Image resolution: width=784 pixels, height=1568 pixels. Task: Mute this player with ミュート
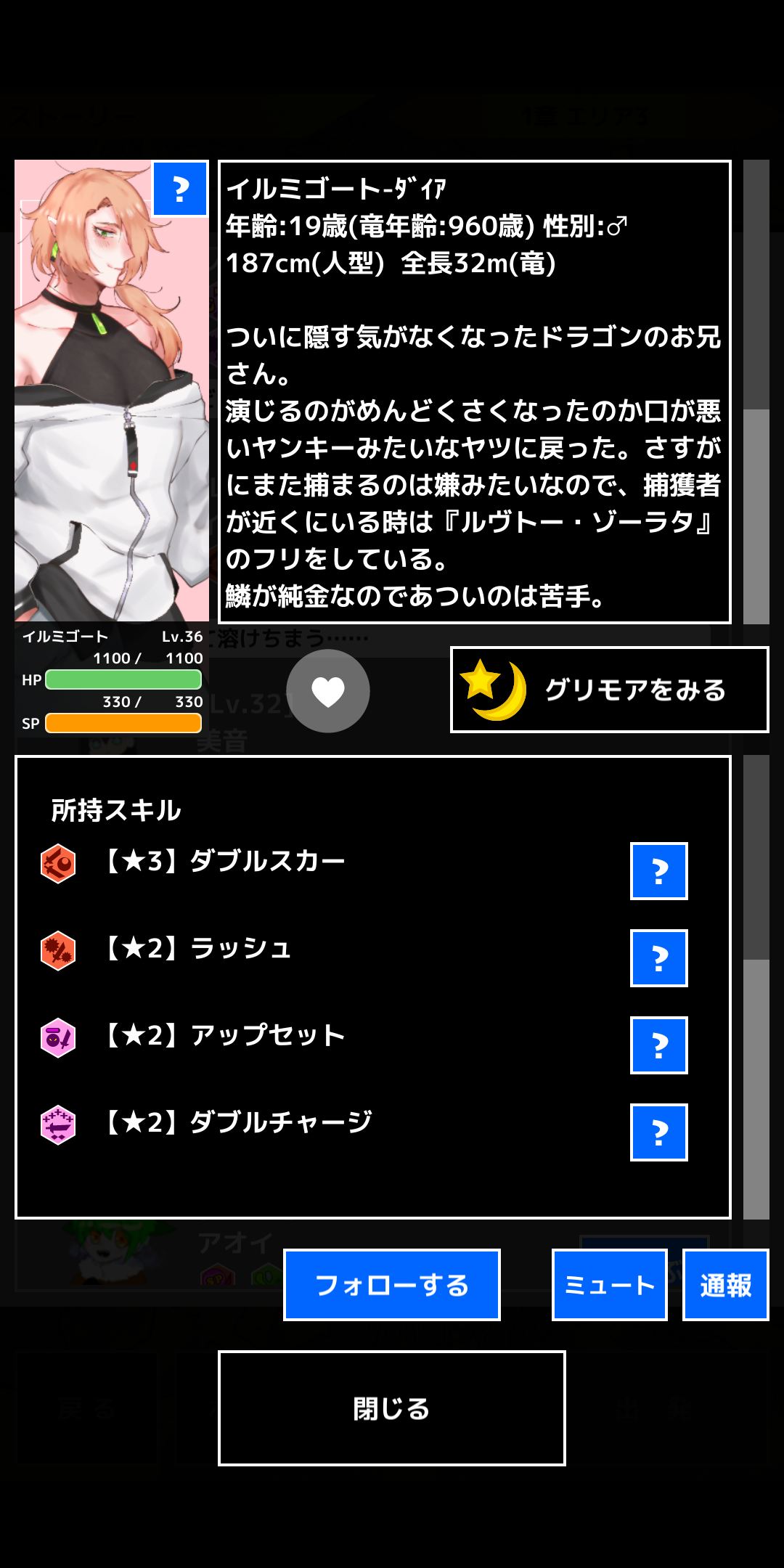(x=610, y=1285)
